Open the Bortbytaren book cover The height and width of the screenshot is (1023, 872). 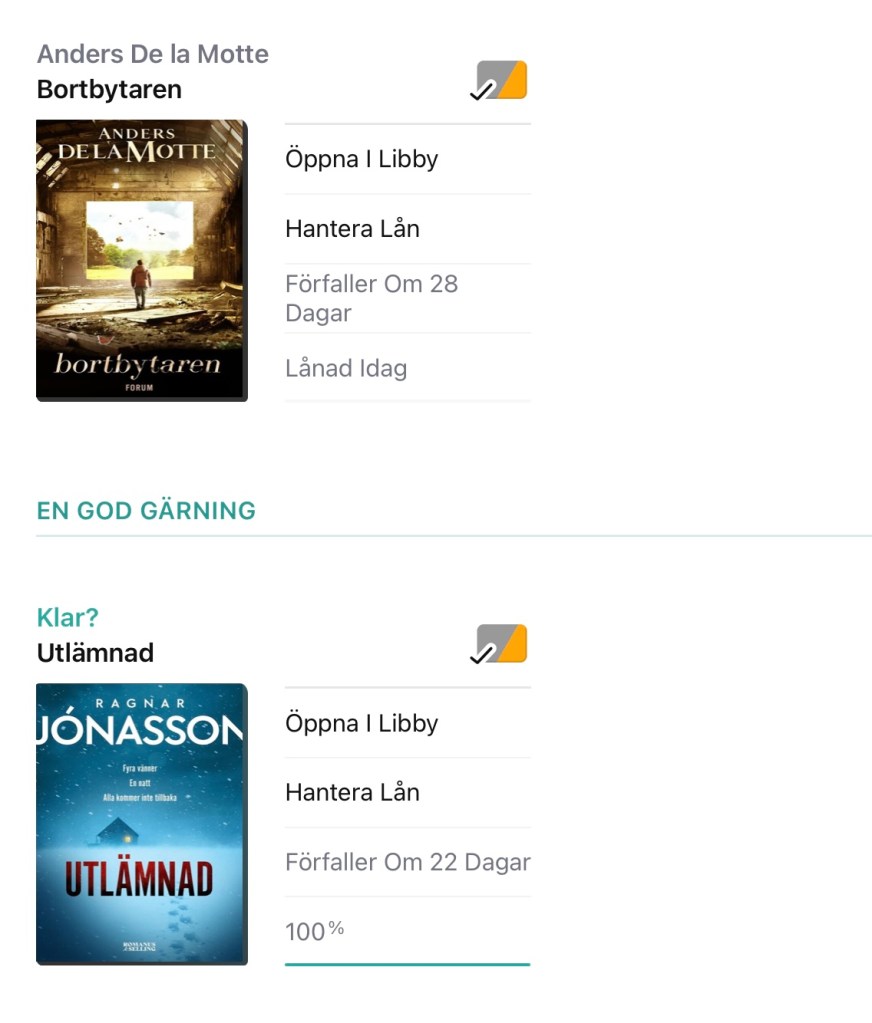(x=141, y=260)
